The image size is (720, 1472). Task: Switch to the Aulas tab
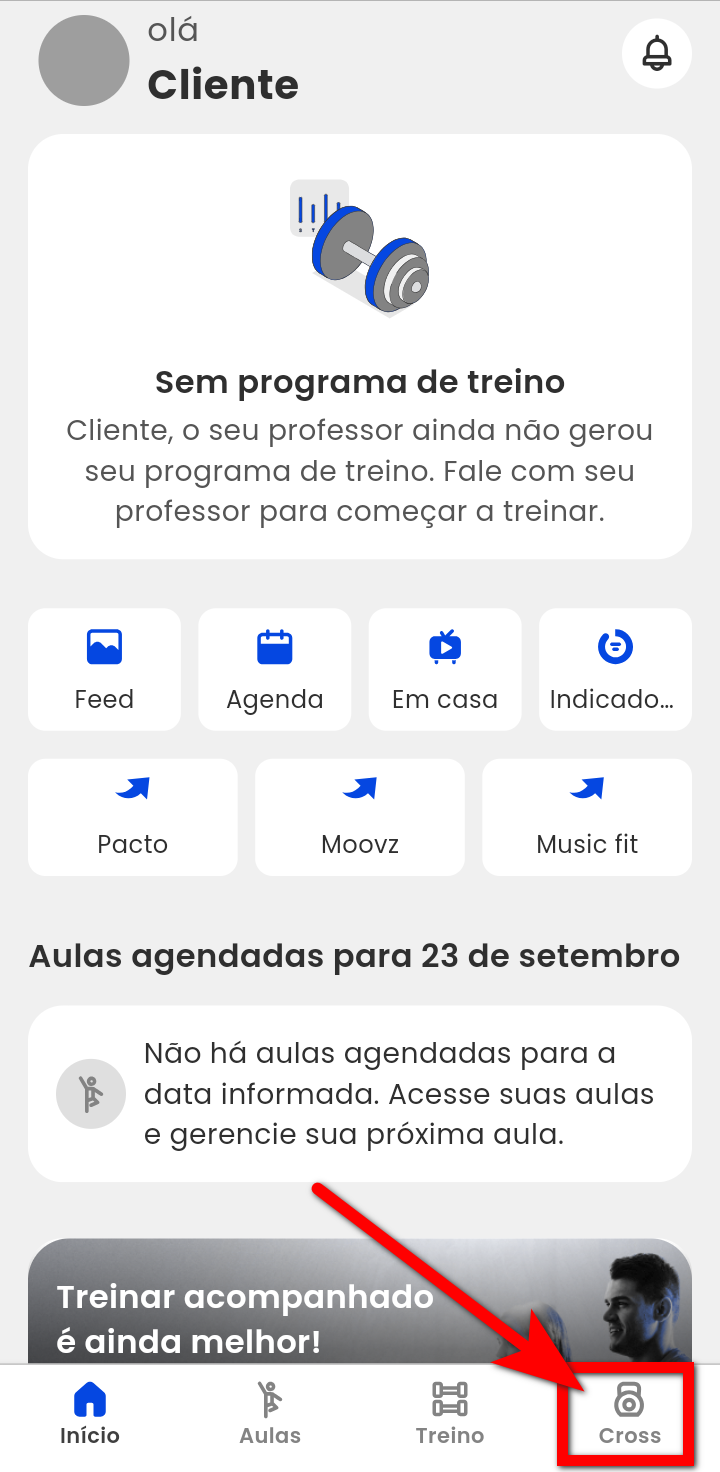(270, 1414)
